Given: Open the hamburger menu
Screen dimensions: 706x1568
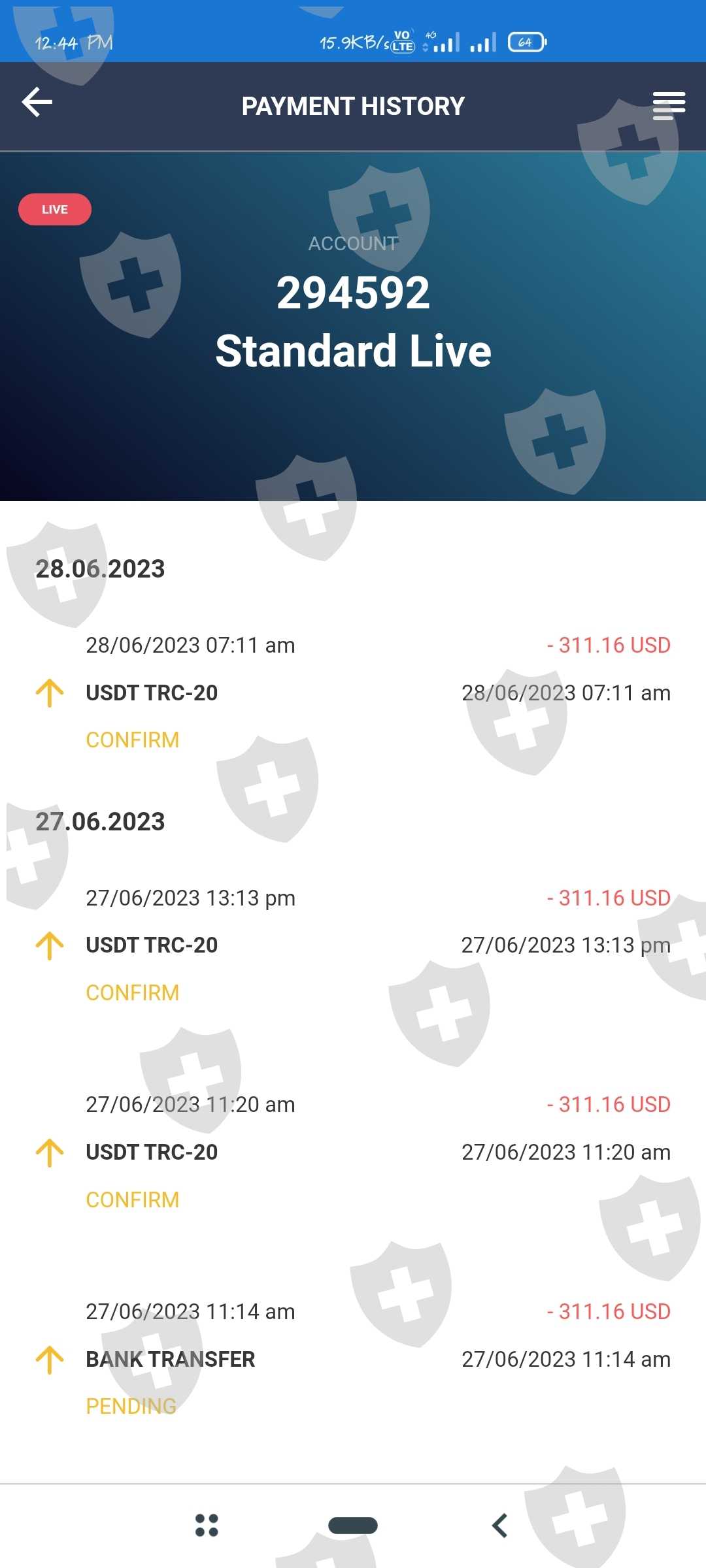Looking at the screenshot, I should [x=669, y=105].
